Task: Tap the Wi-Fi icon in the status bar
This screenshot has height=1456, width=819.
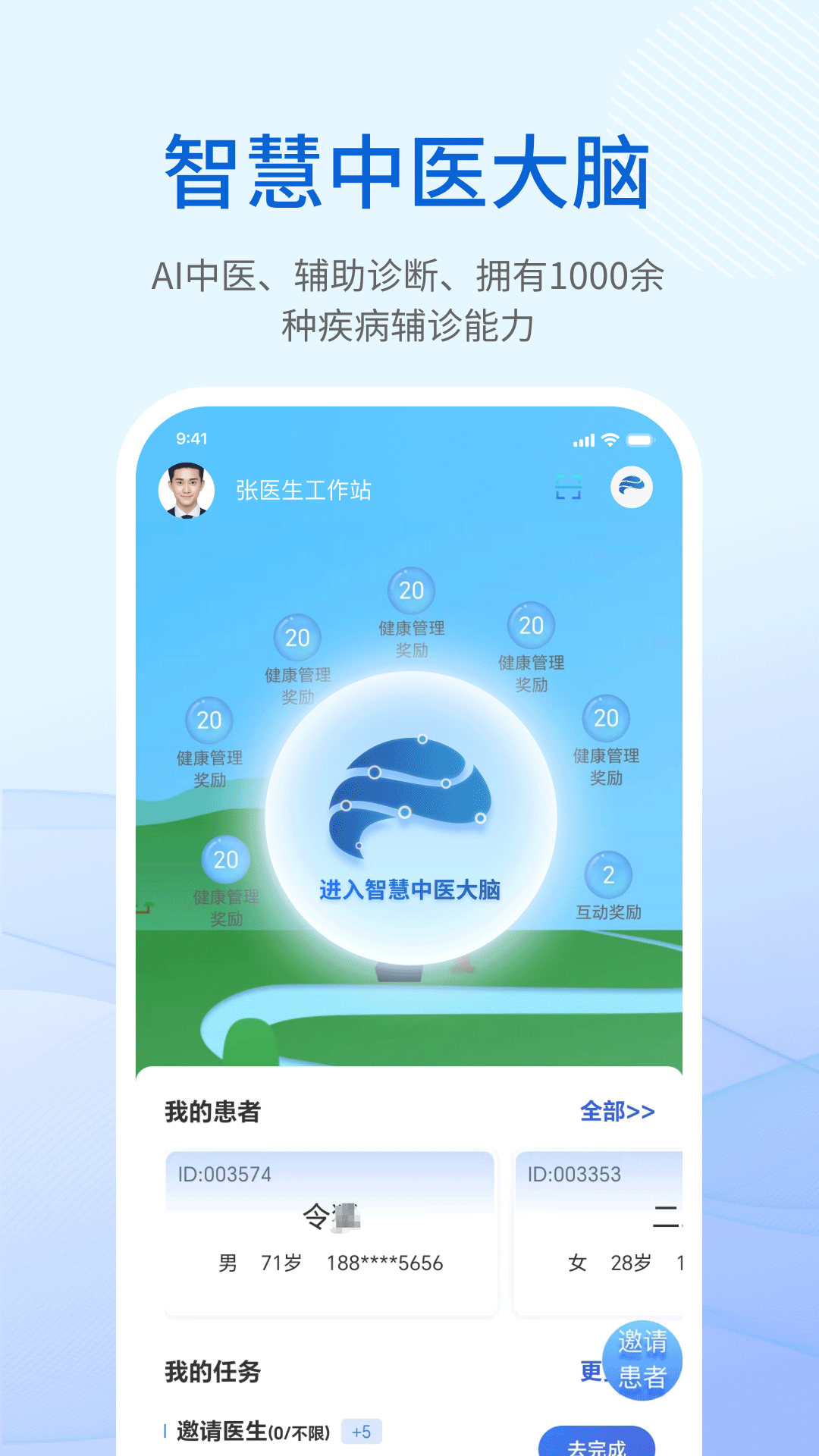Action: [x=611, y=438]
